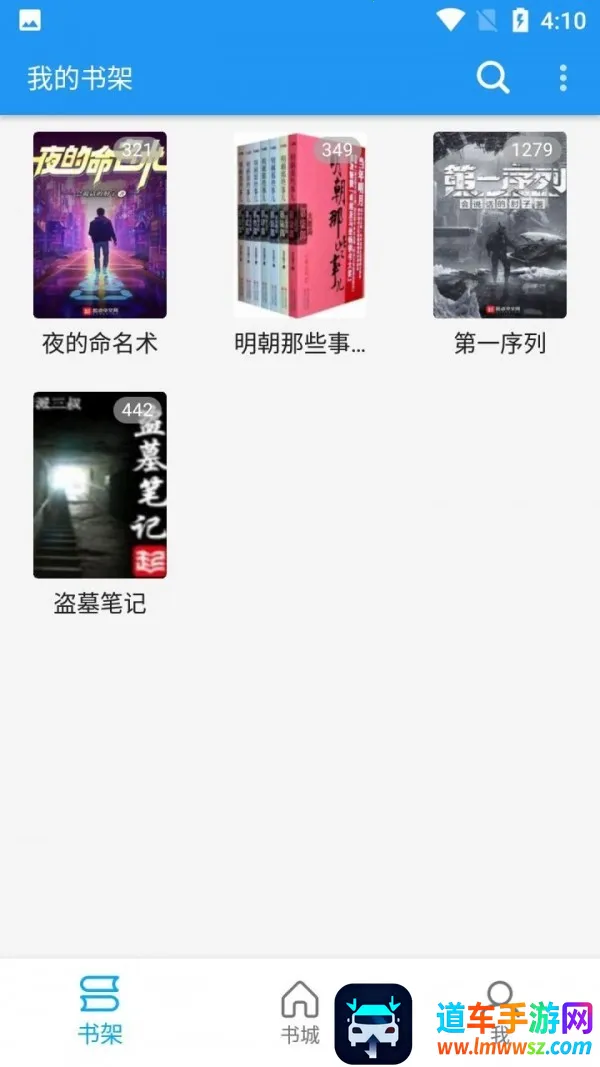Open the three-dot overflow menu
Viewport: 600px width, 1067px height.
563,77
